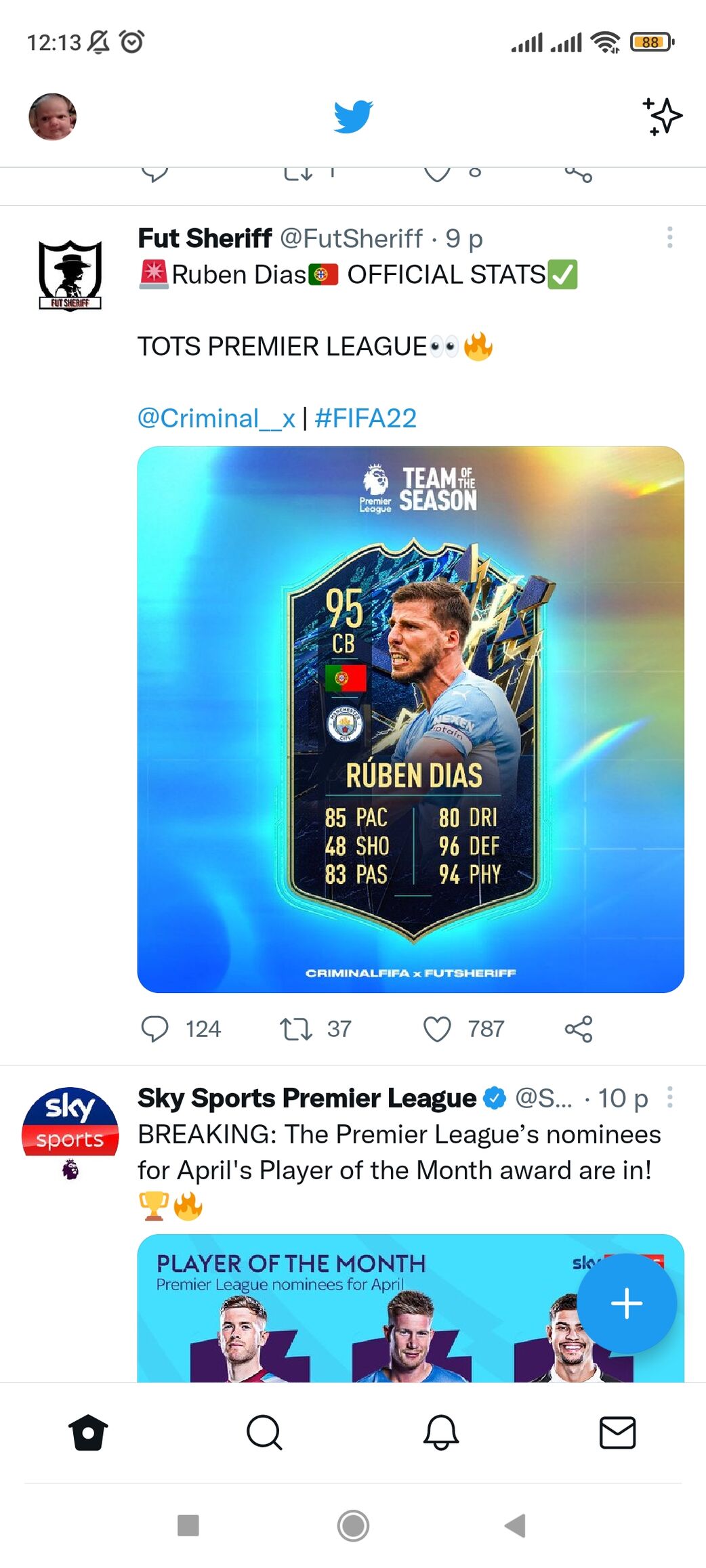Screen dimensions: 706x1568
Task: Open the #FIFA22 hashtag
Action: pyautogui.click(x=365, y=418)
